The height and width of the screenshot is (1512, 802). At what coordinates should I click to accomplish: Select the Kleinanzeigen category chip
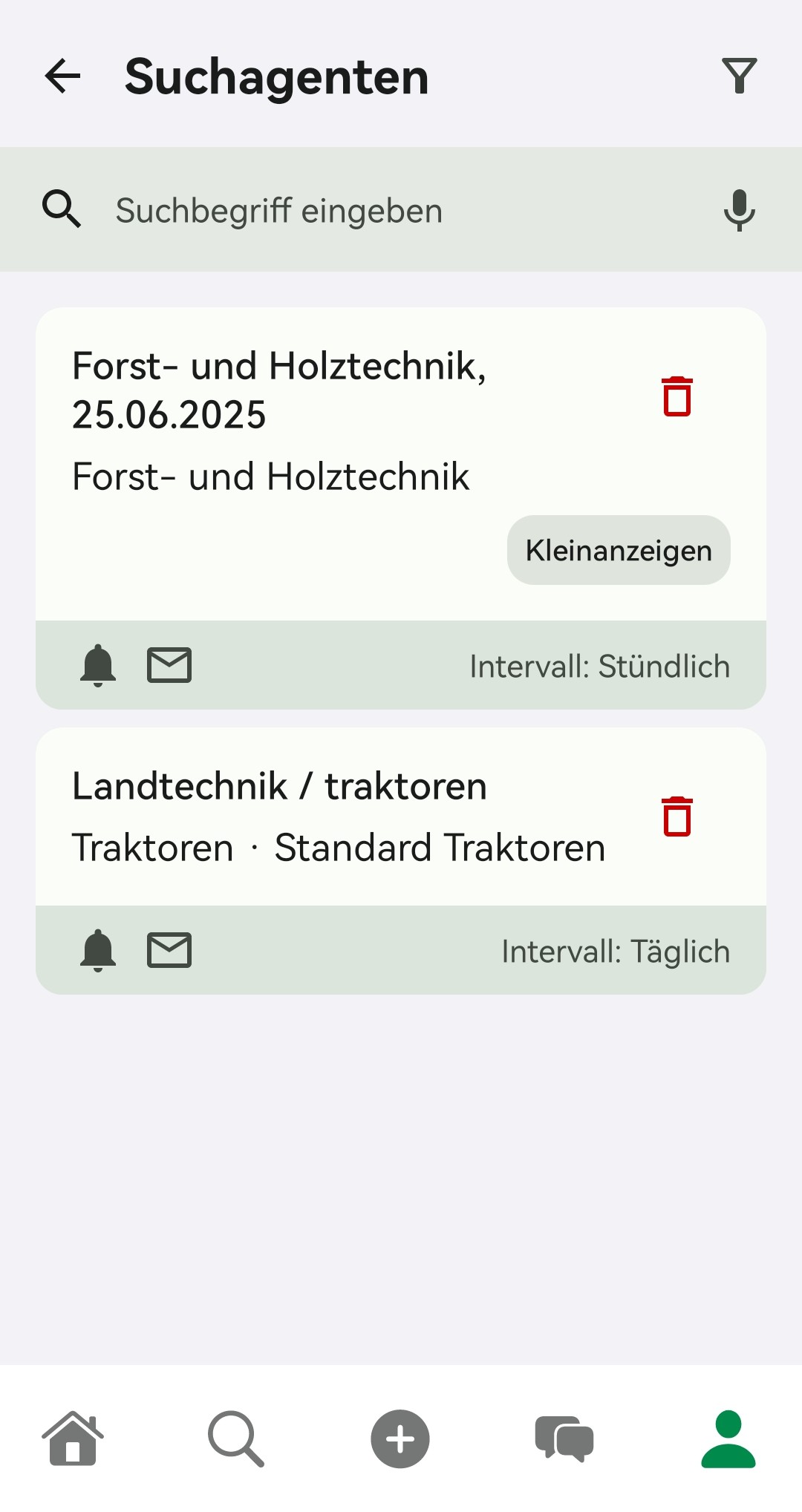(619, 549)
